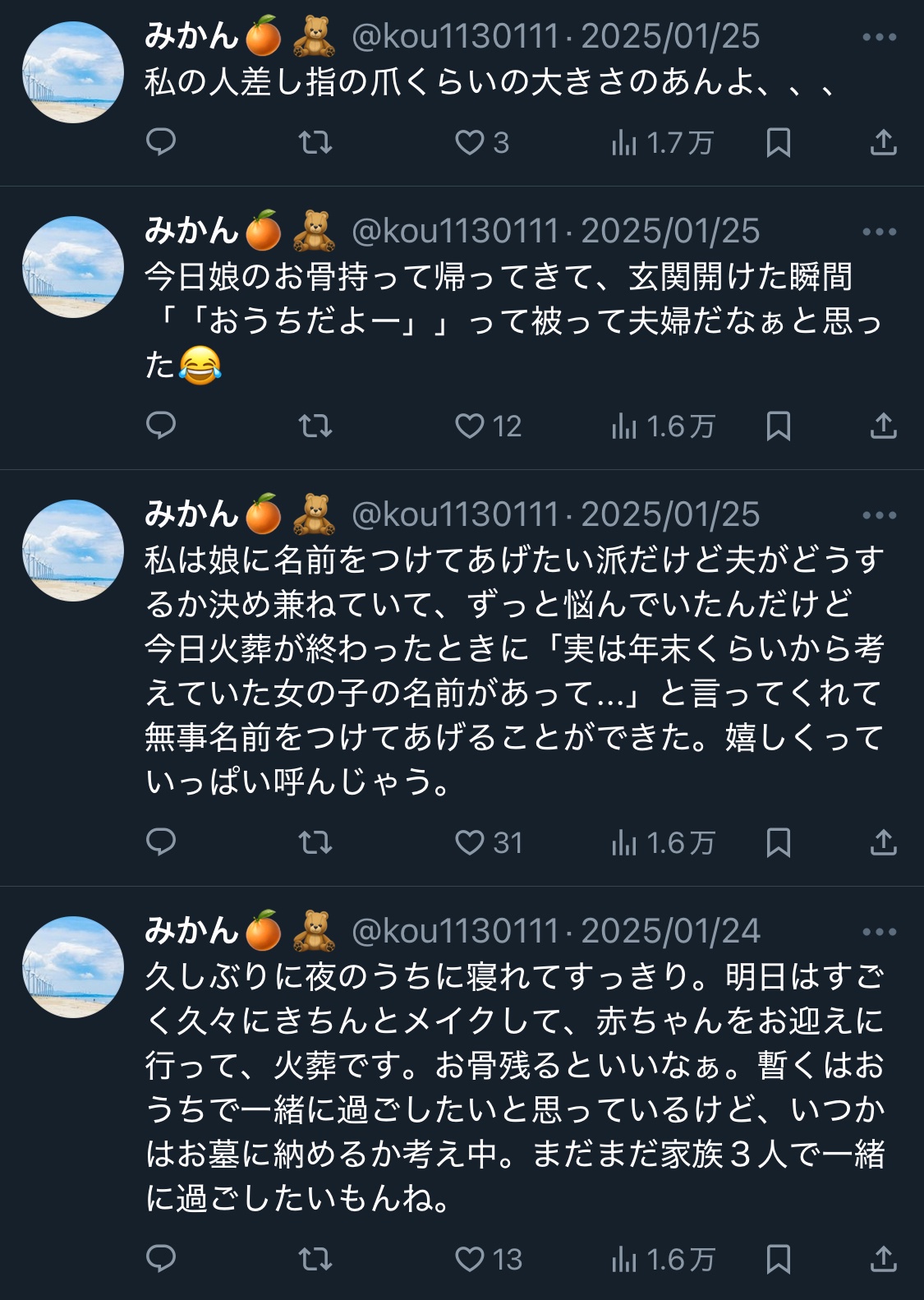Like the post with 3 likes

[x=470, y=143]
